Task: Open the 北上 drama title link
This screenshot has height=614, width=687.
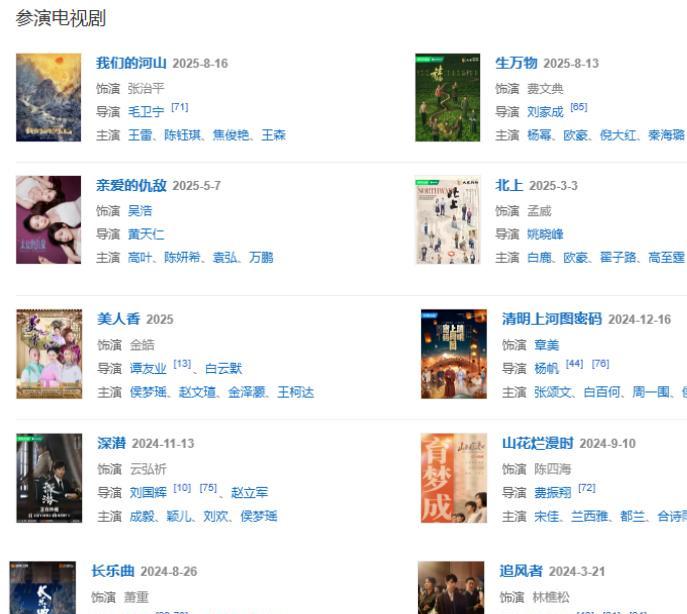Action: click(x=509, y=186)
